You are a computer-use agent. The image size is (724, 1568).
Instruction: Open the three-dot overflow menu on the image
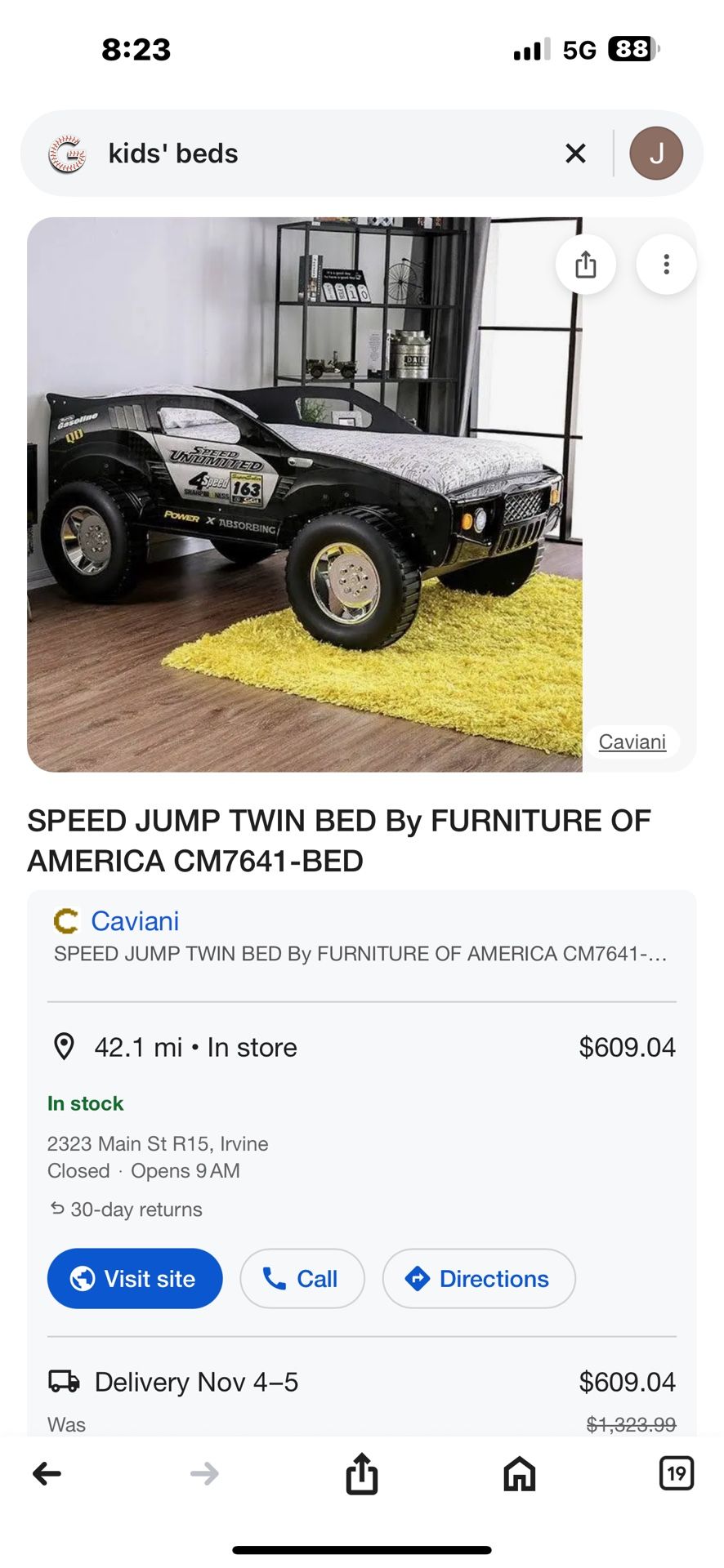point(666,264)
